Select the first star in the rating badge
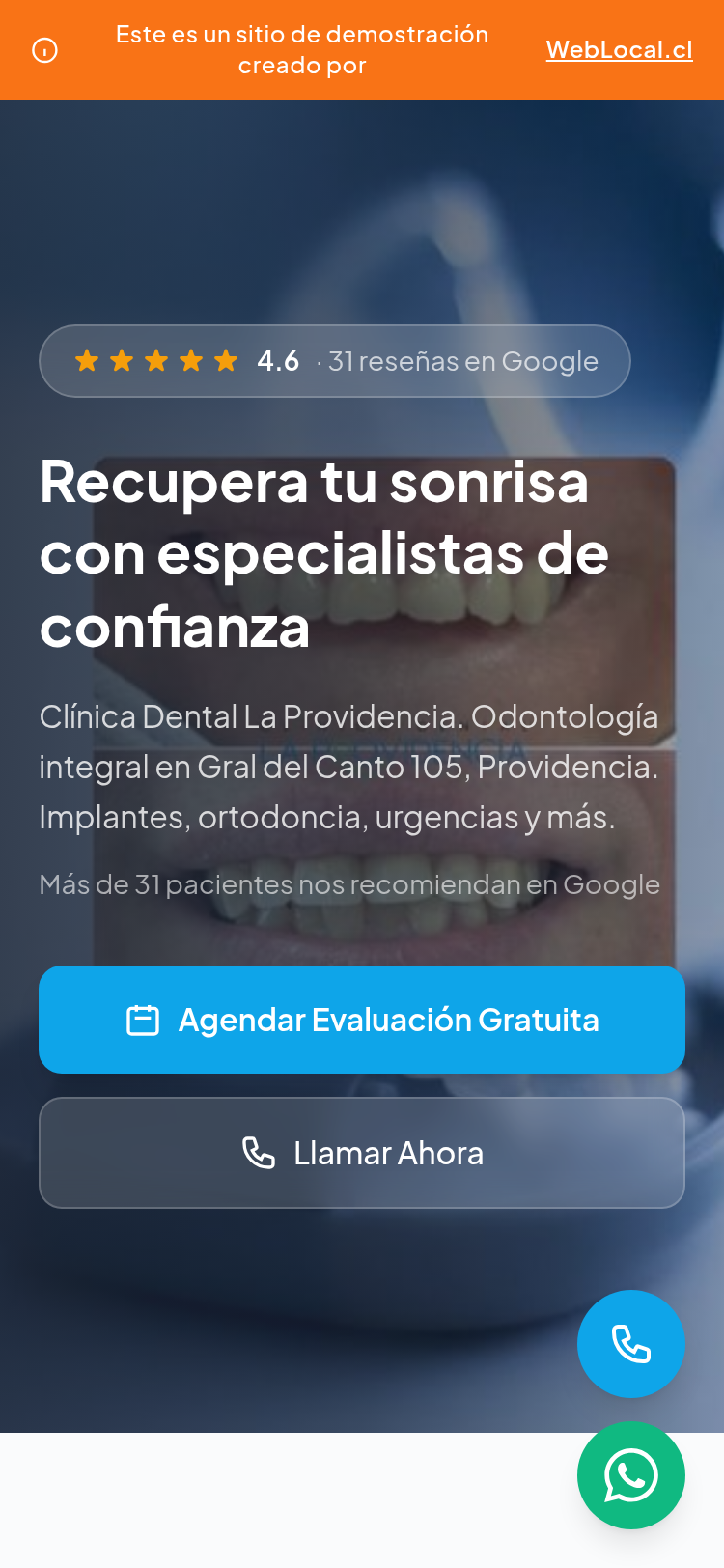 pyautogui.click(x=86, y=360)
